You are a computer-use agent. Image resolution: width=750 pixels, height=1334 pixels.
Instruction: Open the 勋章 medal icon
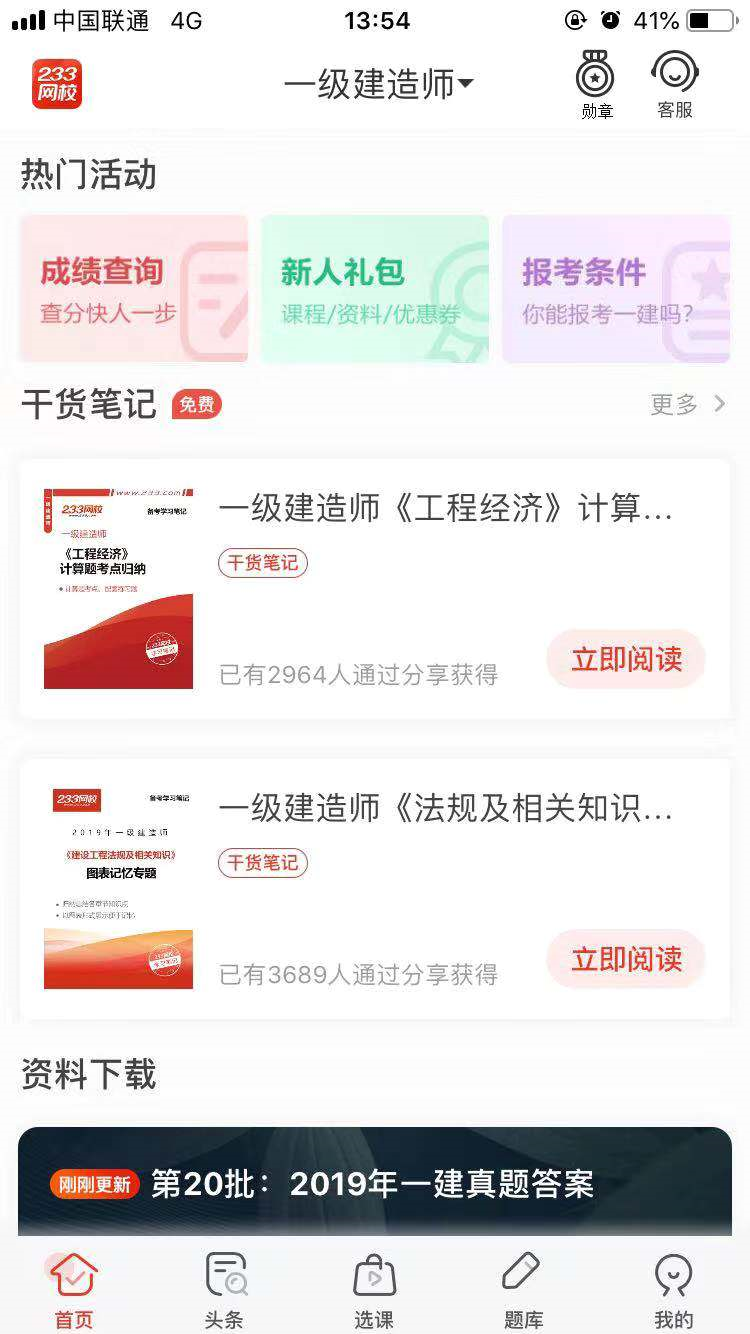click(x=596, y=86)
